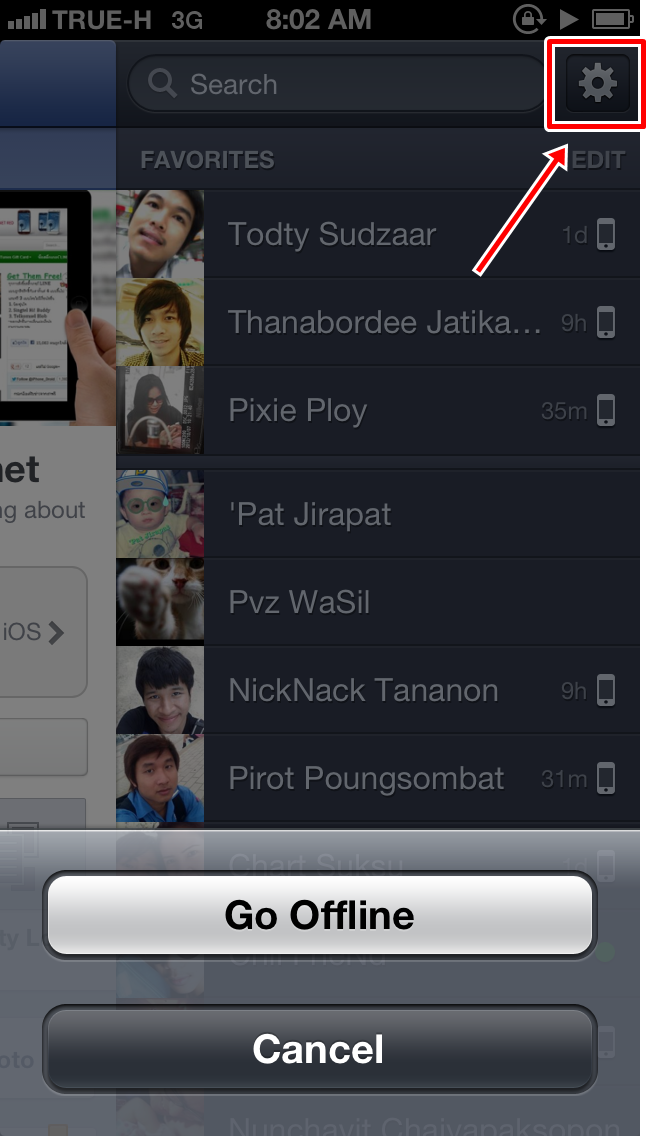This screenshot has height=1136, width=649.
Task: Cancel the action sheet
Action: click(319, 1048)
